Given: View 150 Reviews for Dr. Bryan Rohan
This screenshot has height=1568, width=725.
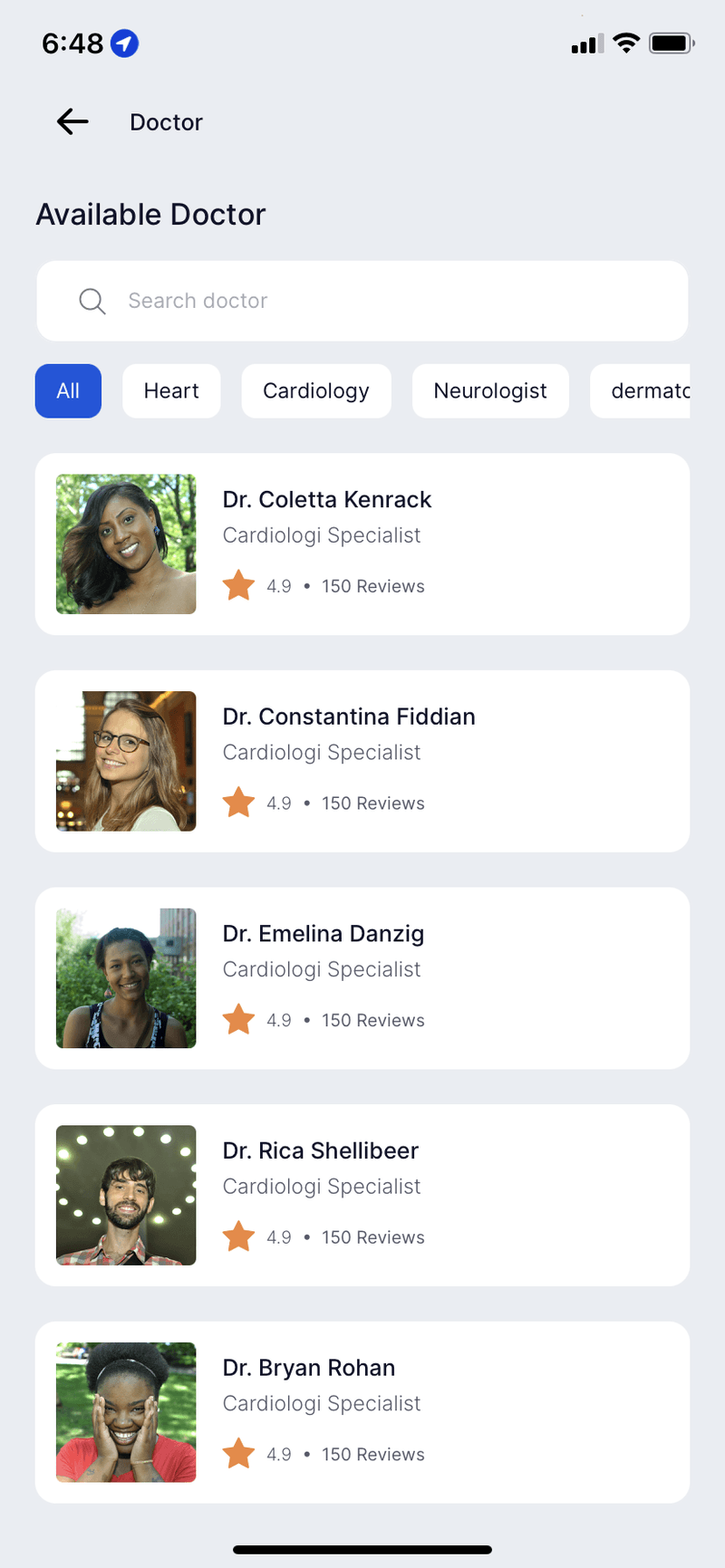Looking at the screenshot, I should 372,1453.
